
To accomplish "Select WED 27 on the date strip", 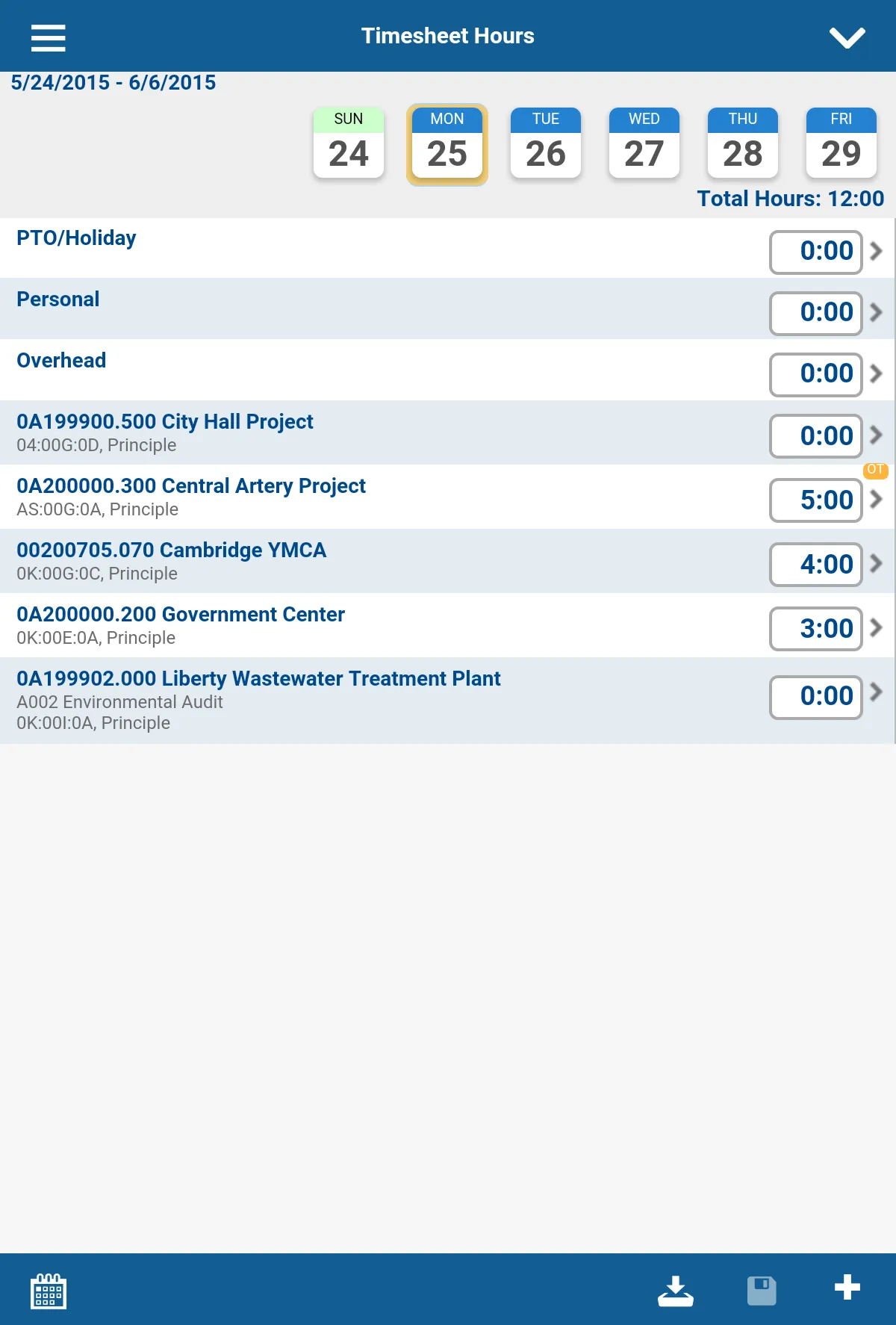I will [644, 143].
